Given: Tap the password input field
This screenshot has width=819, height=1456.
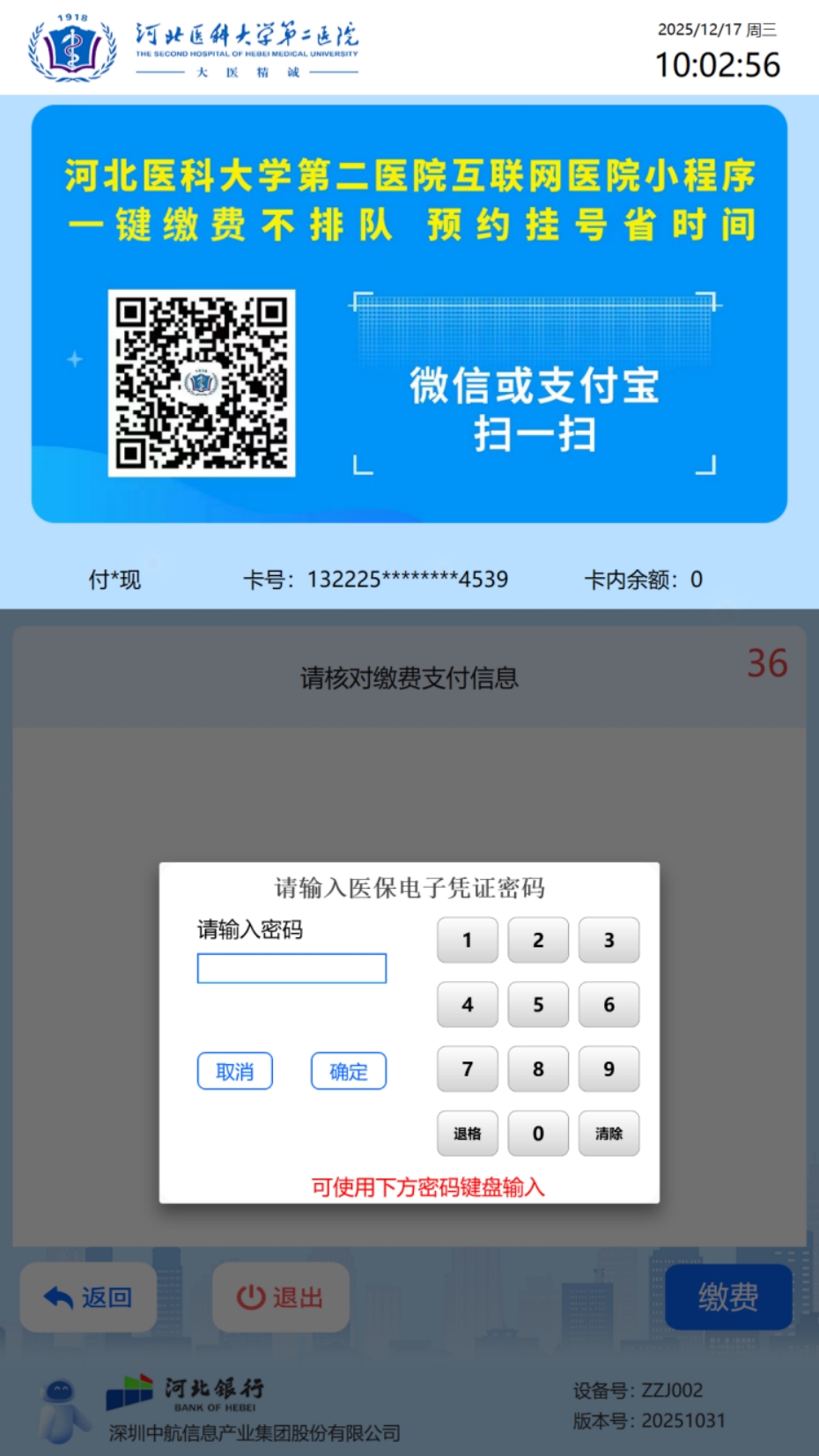Looking at the screenshot, I should point(291,968).
